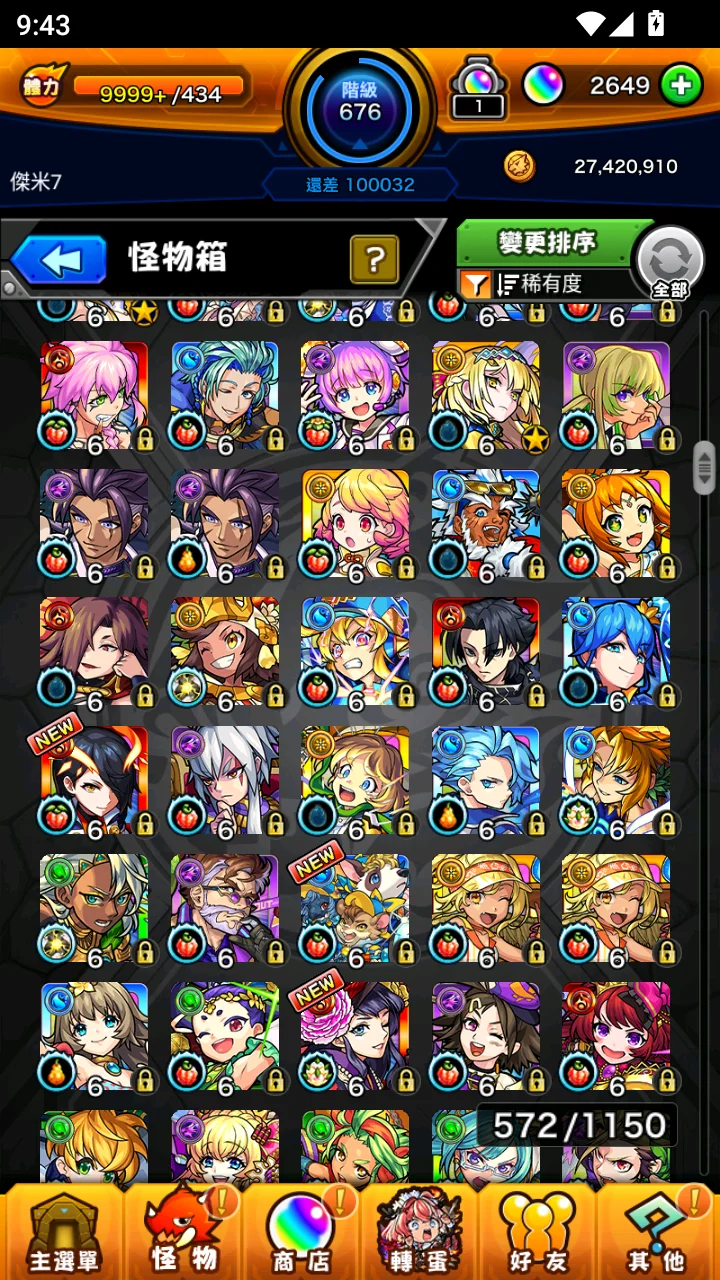Go back using the blue arrow button
Screen dimensions: 720x1280
coord(60,260)
